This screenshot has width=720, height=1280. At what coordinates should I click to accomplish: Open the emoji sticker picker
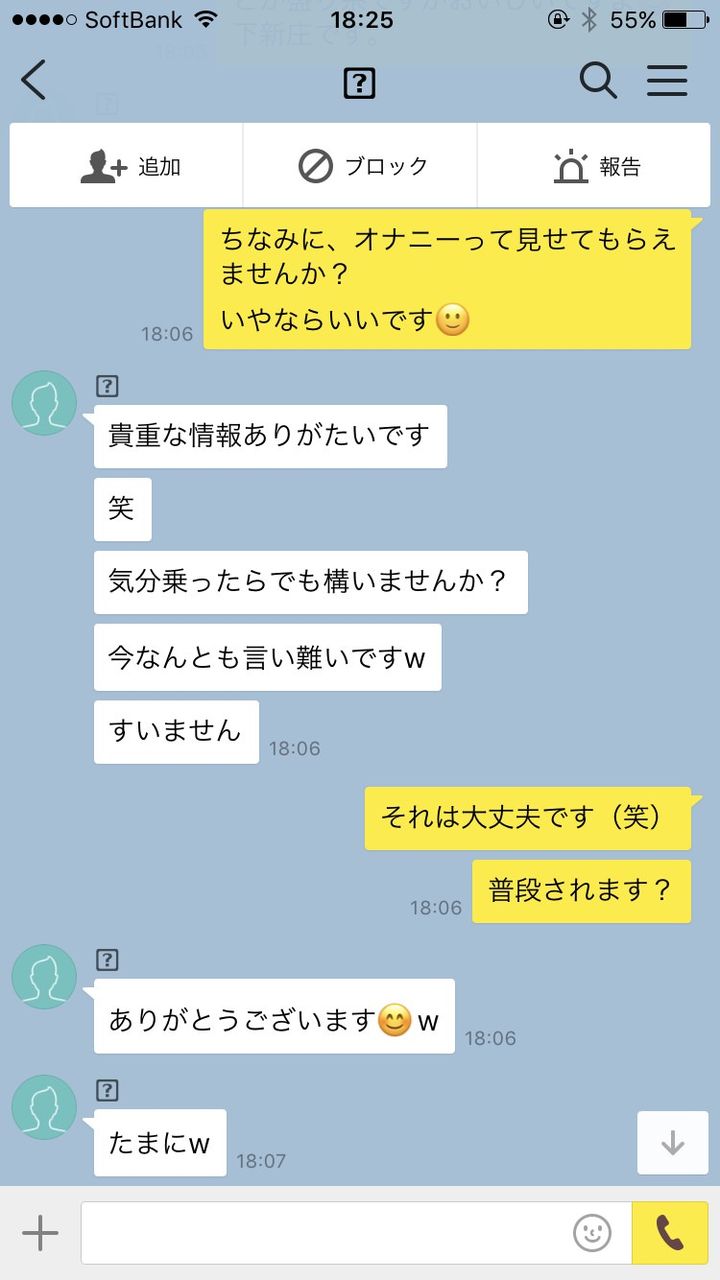(x=592, y=1233)
